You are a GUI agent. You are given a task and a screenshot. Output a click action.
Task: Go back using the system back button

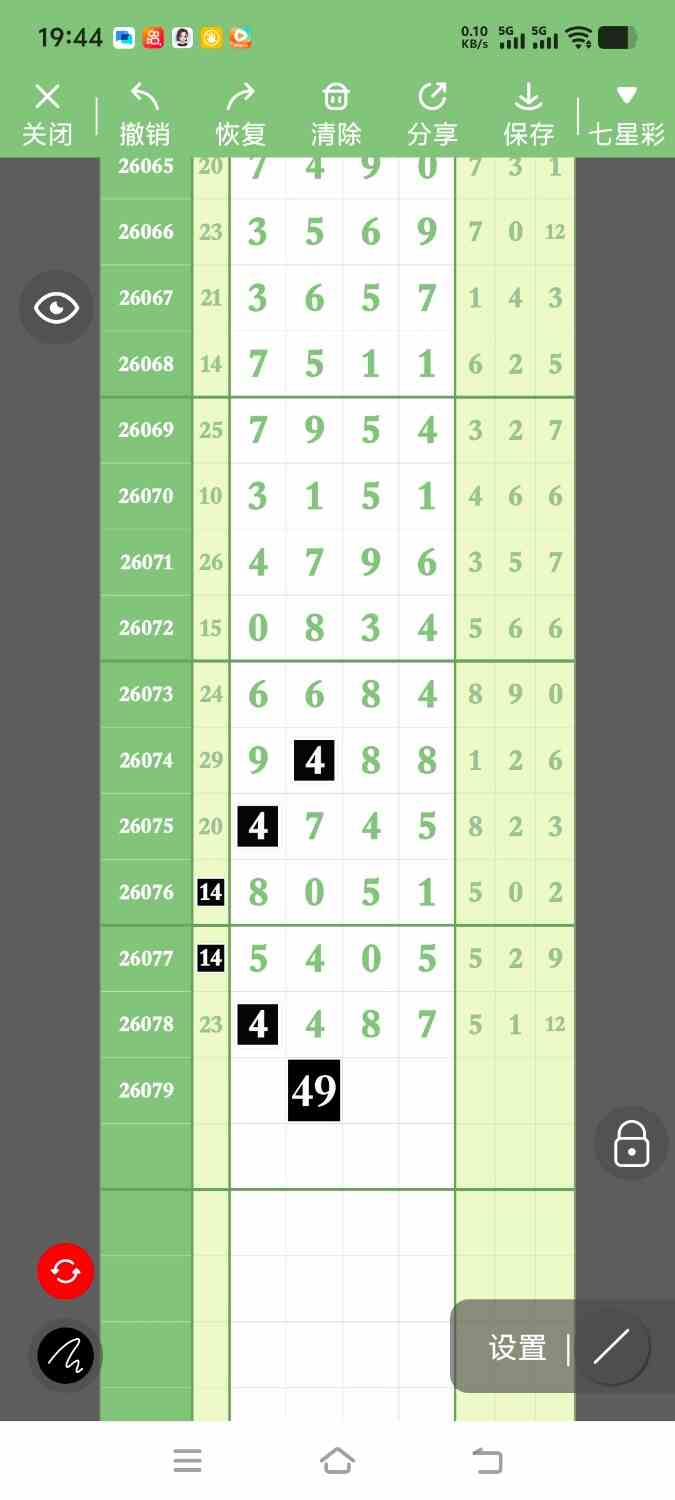tap(487, 1461)
